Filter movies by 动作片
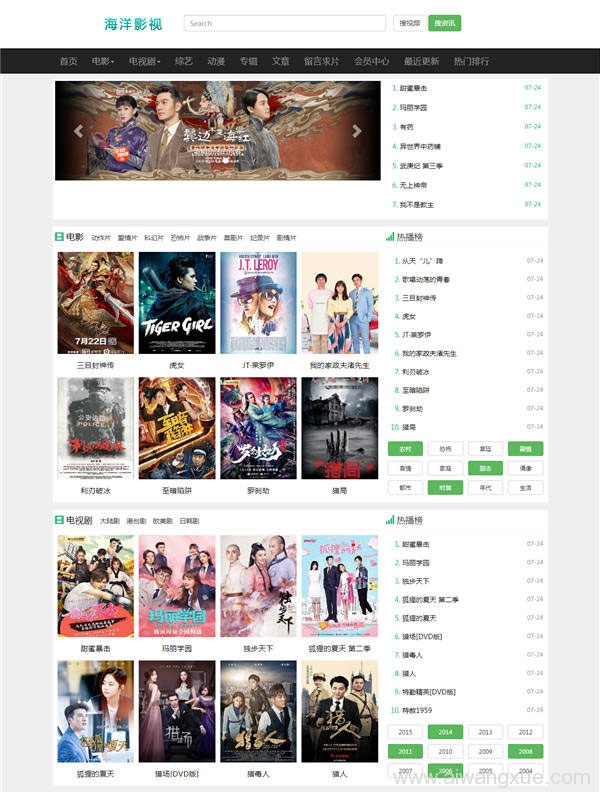 click(x=101, y=238)
